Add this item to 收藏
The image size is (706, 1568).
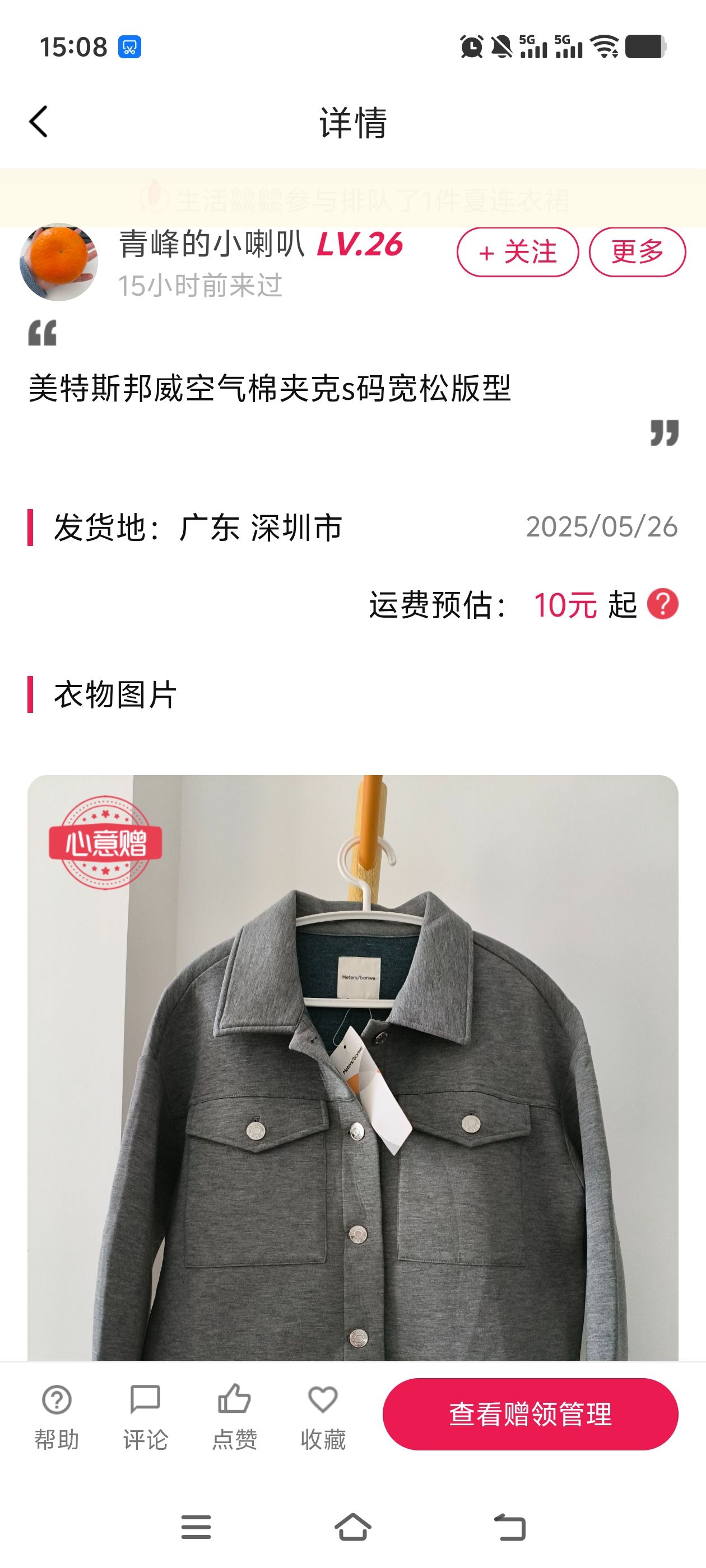tap(323, 1418)
